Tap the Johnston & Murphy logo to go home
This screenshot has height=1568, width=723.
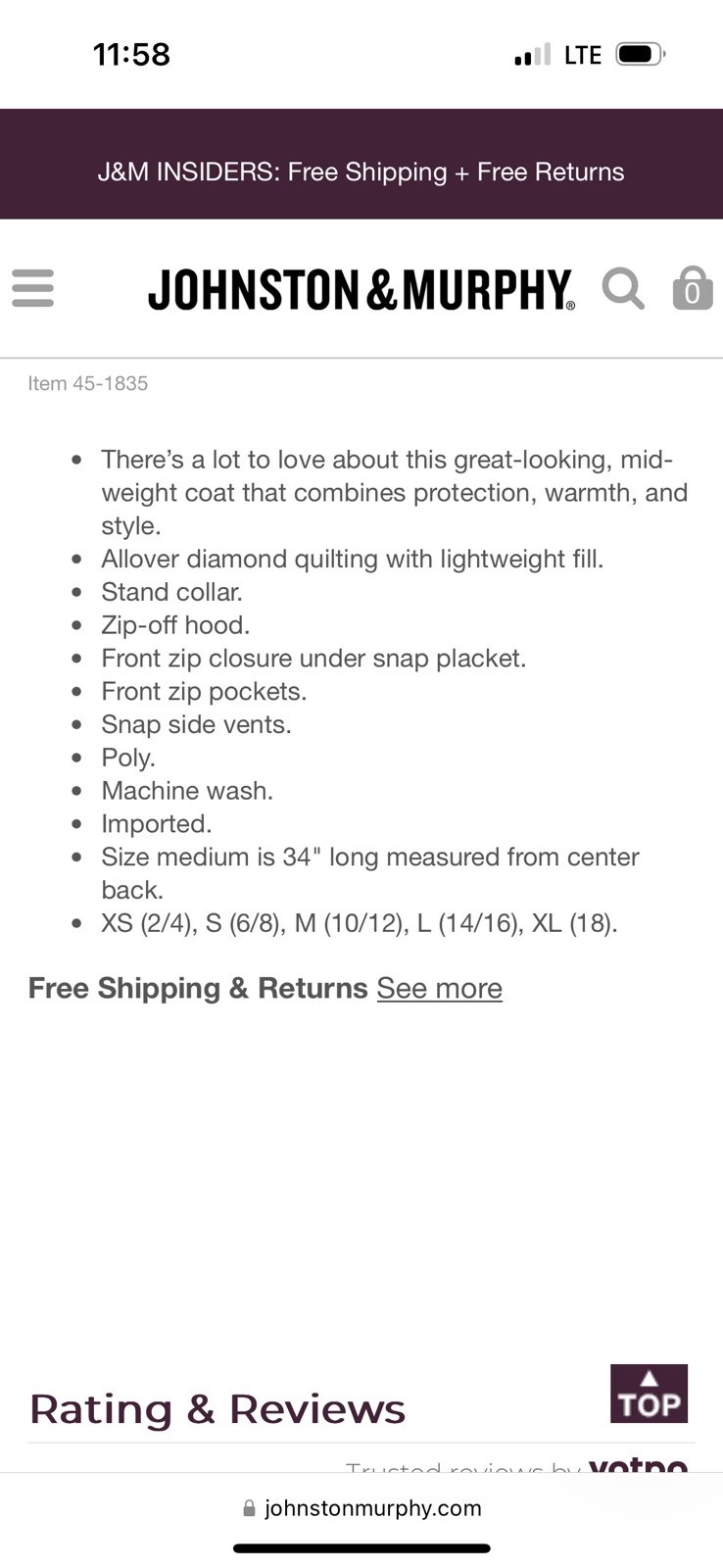(361, 290)
